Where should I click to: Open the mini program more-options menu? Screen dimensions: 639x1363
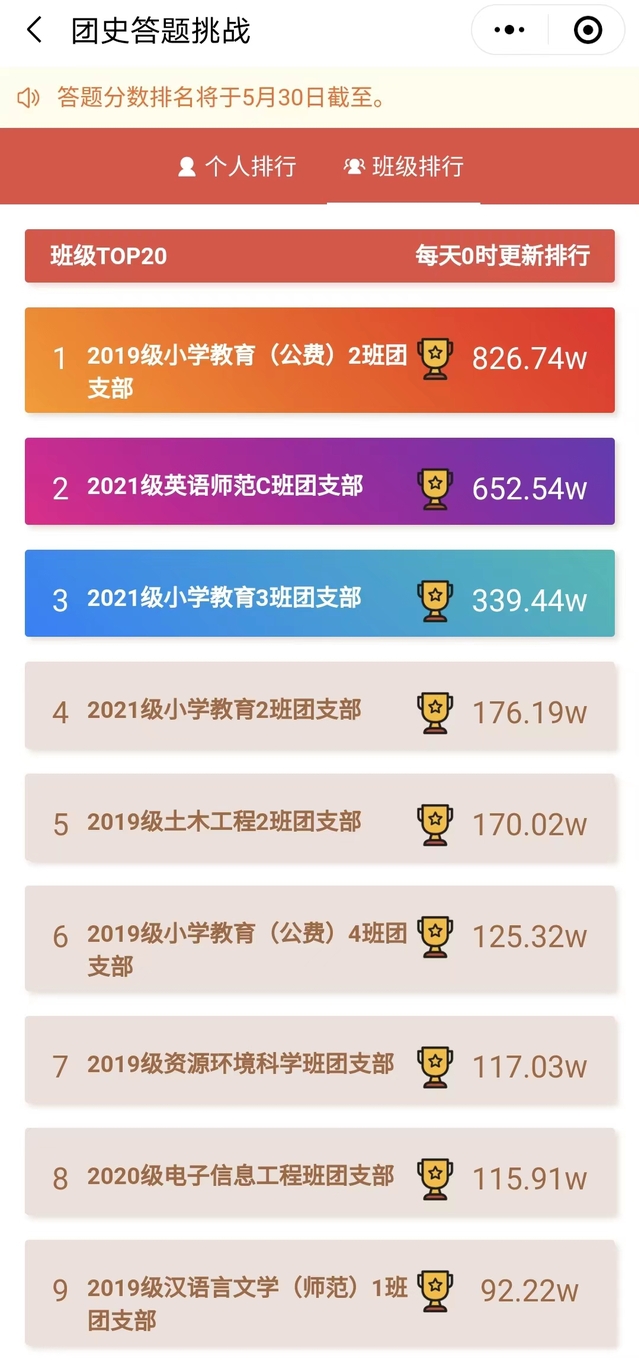click(x=510, y=30)
